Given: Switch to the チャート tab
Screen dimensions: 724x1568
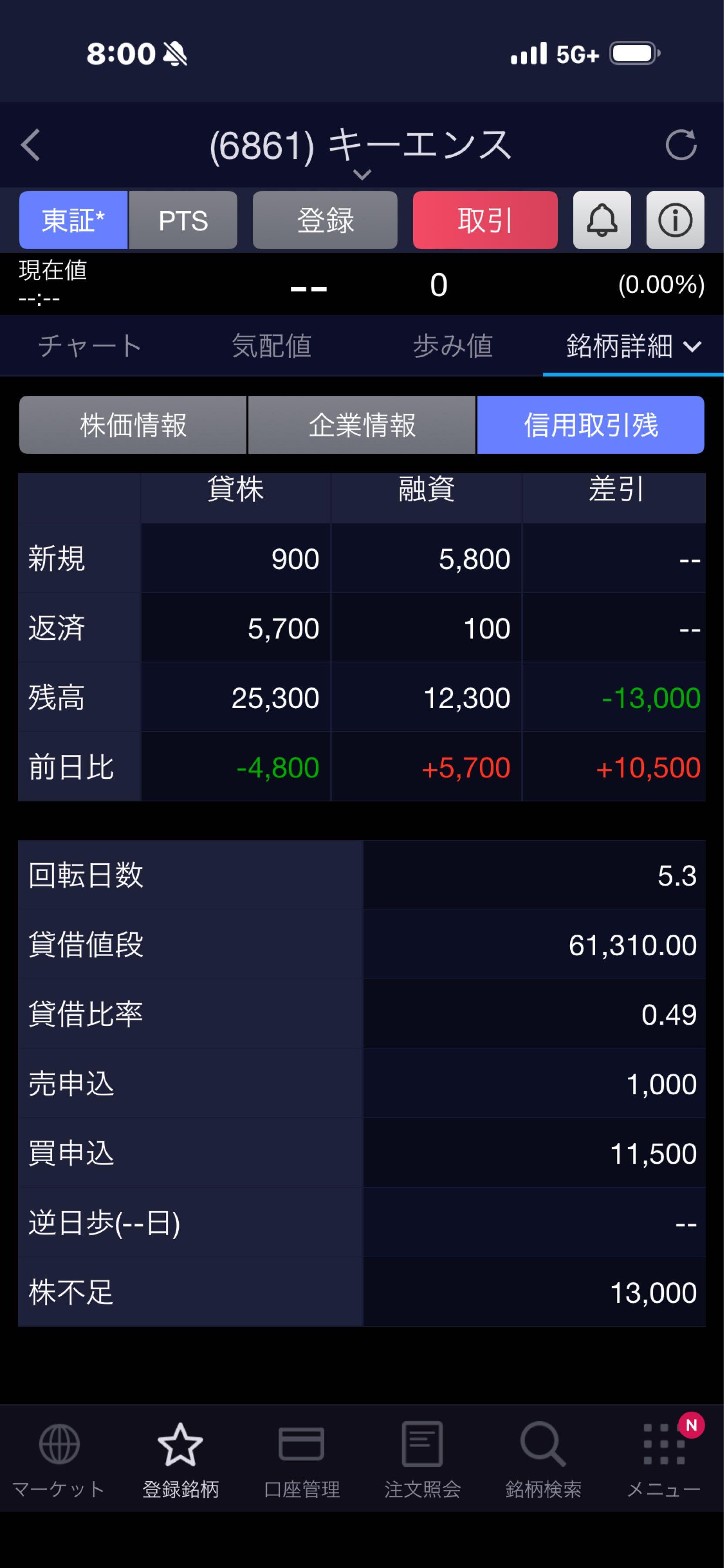Looking at the screenshot, I should coord(90,346).
